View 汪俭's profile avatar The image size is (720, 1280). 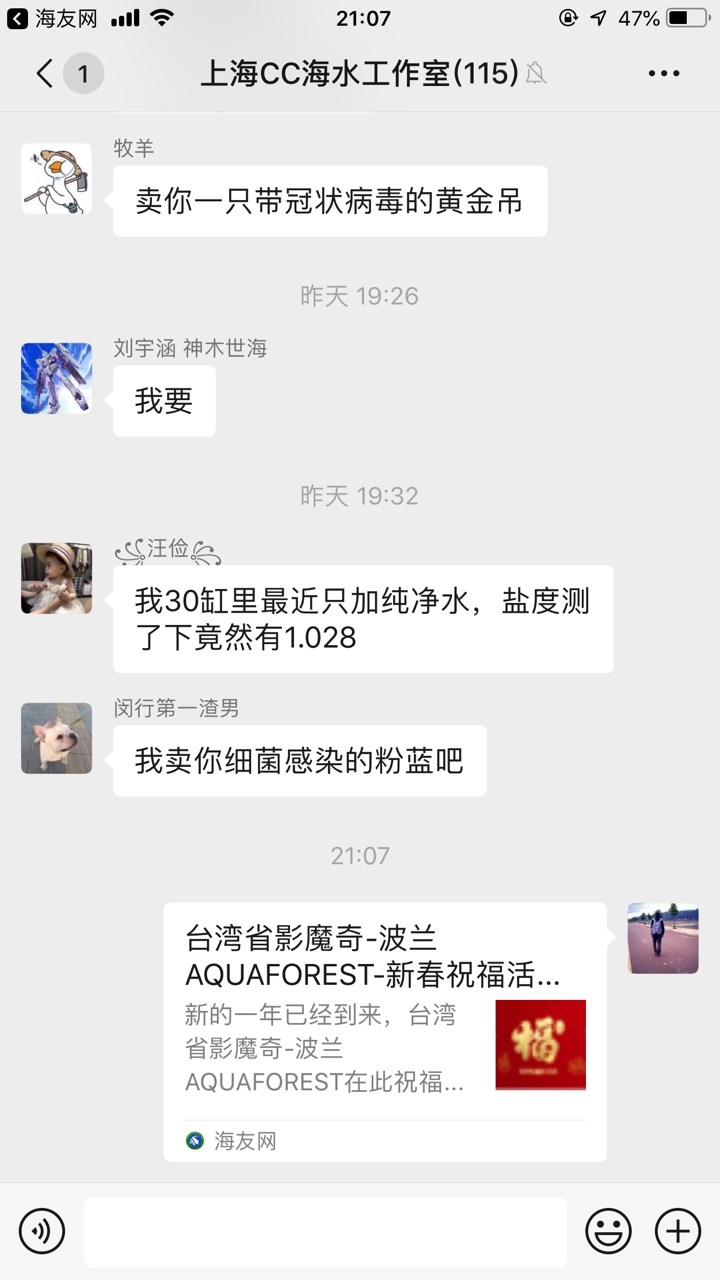(x=57, y=579)
